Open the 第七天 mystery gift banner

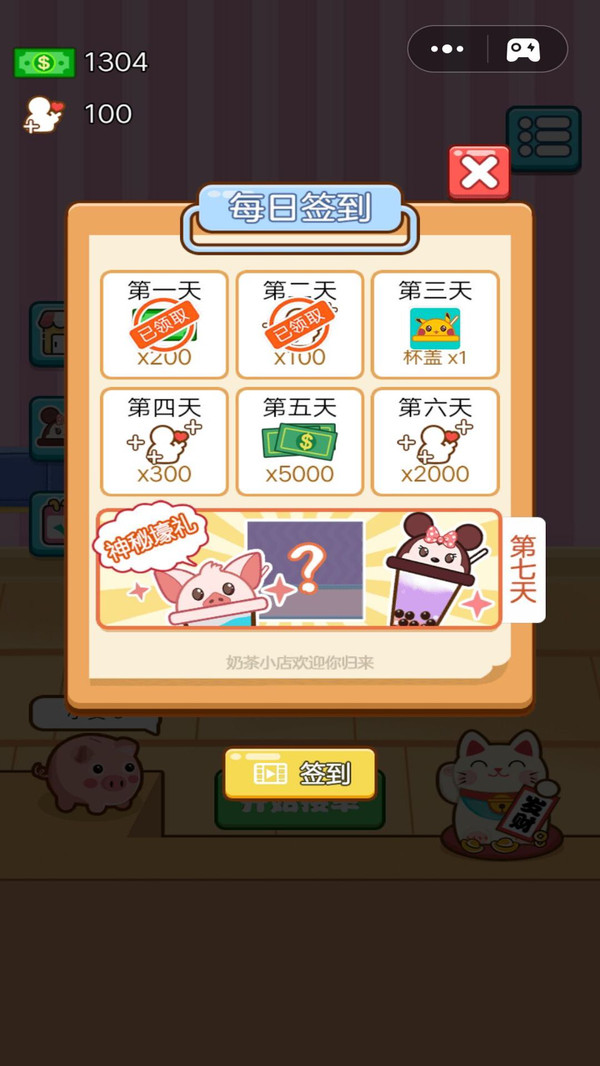[x=299, y=569]
